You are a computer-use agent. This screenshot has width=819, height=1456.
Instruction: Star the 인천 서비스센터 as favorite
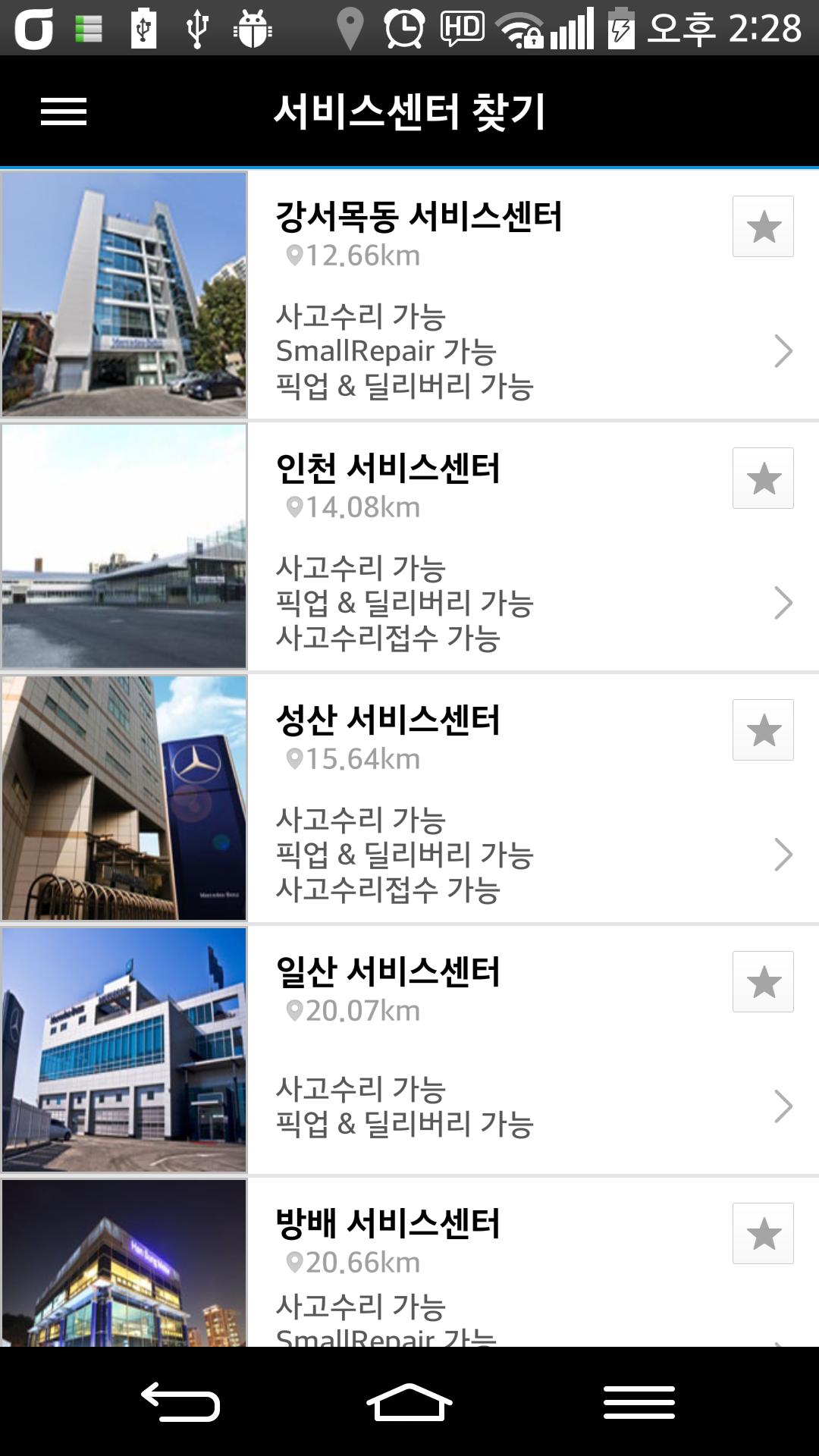pyautogui.click(x=763, y=479)
